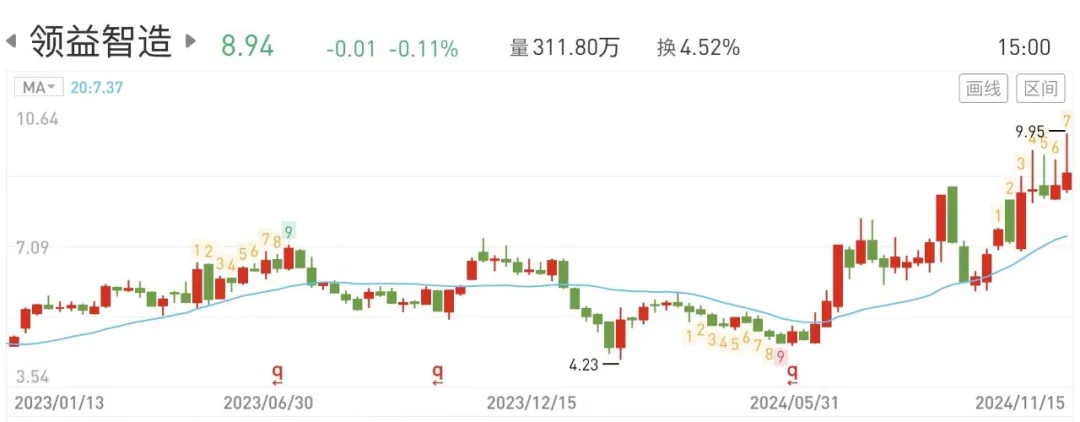Viewport: 1080px width, 422px height.
Task: Go to the previous stock with left arrow
Action: pos(12,42)
